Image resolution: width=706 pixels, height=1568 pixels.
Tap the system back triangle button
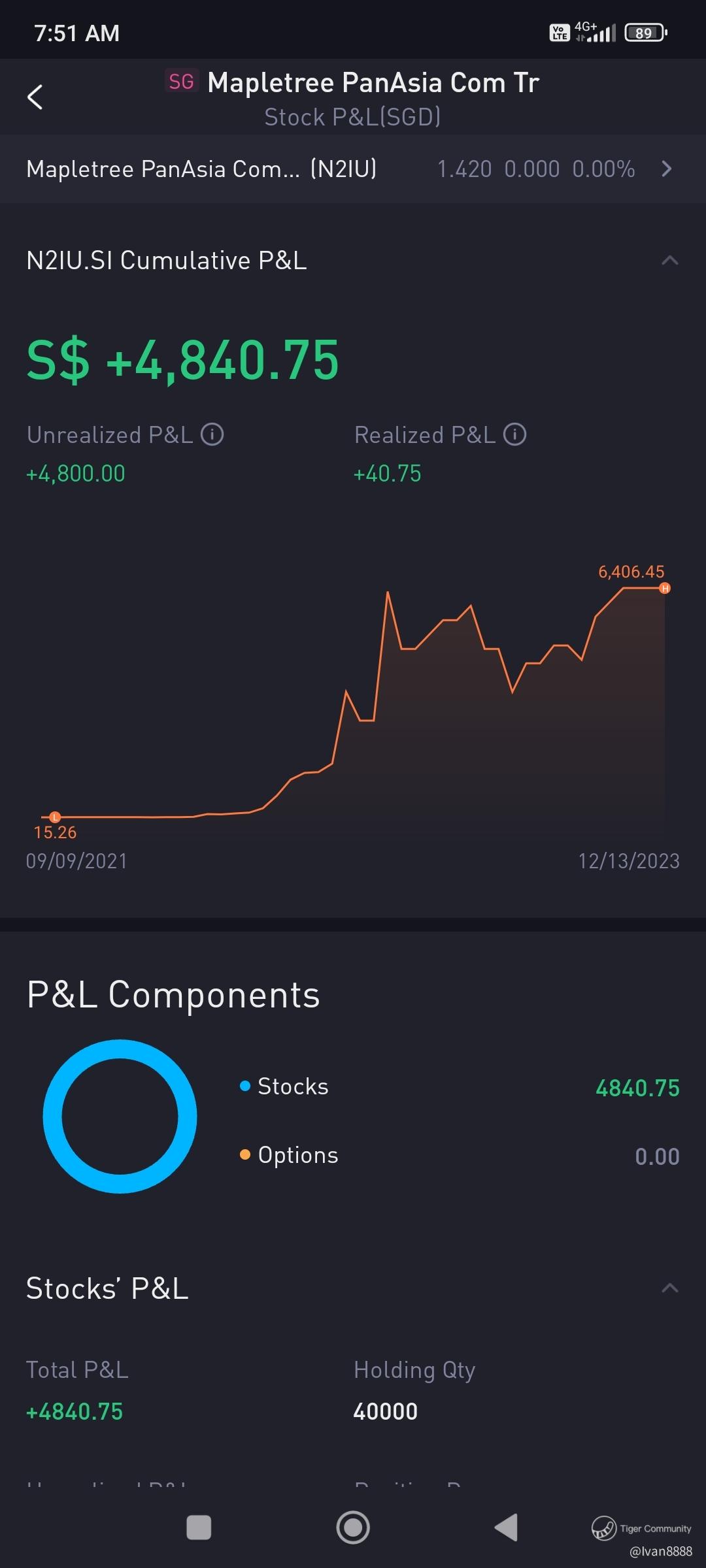pyautogui.click(x=507, y=1527)
